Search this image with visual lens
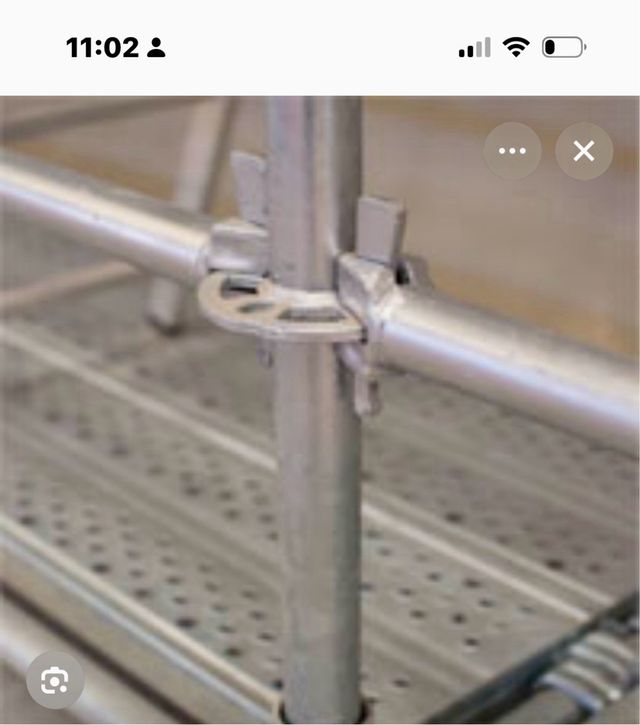Image resolution: width=640 pixels, height=725 pixels. (x=55, y=680)
